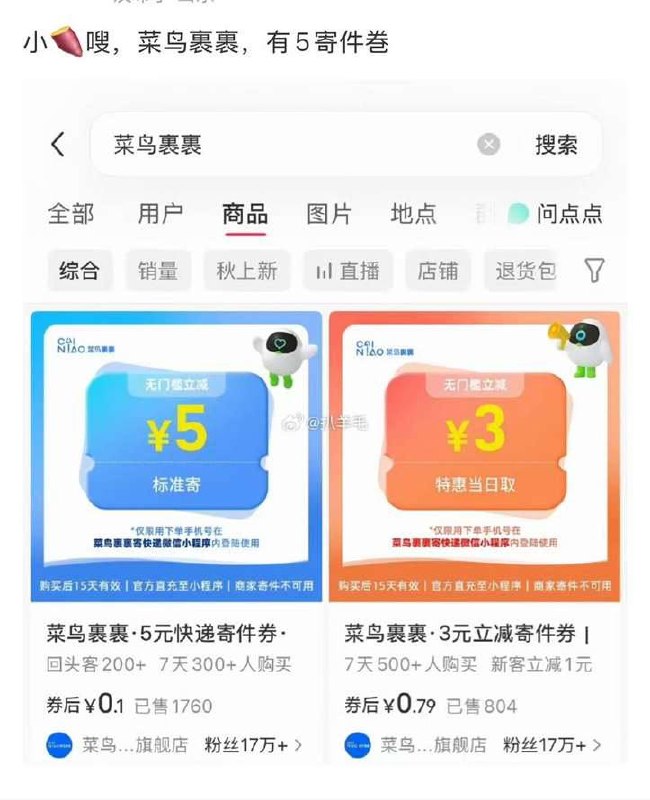This screenshot has height=800, width=650.
Task: Open 问点点 assistant
Action: 555,213
